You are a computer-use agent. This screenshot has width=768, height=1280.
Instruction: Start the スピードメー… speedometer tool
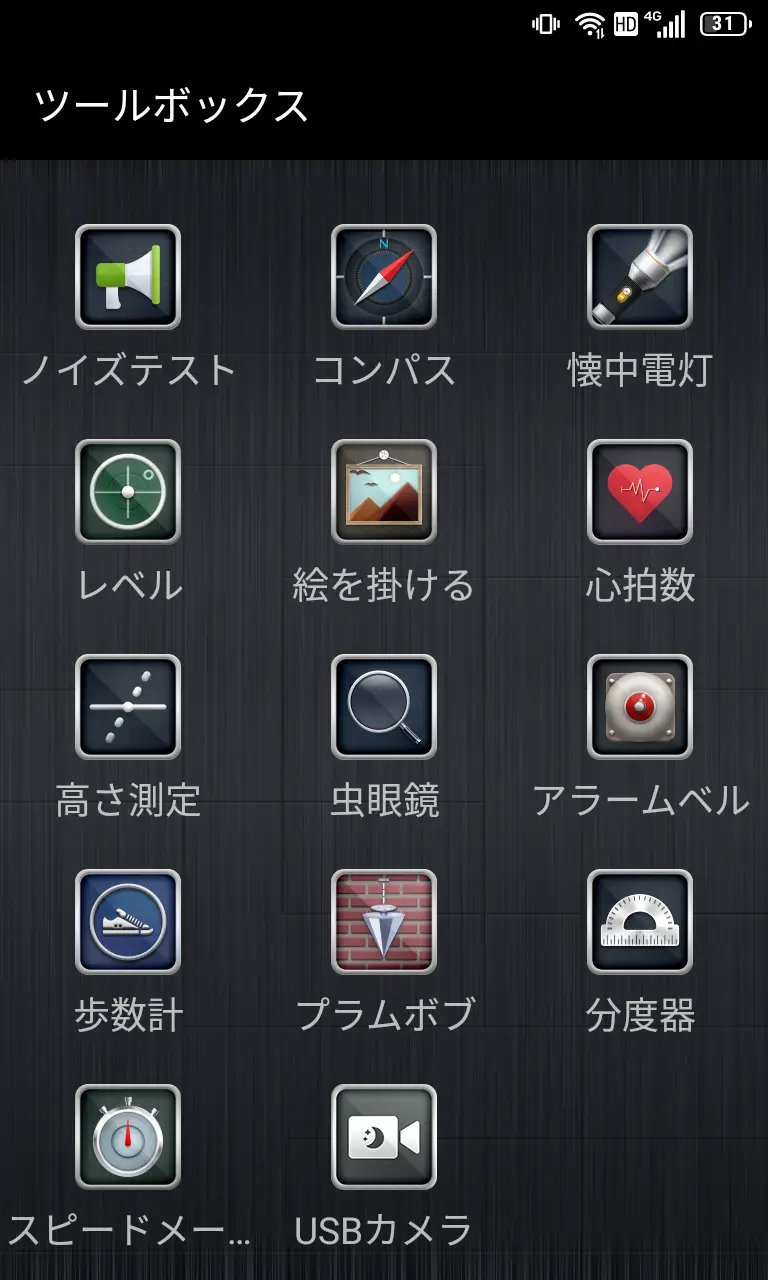pos(128,1137)
